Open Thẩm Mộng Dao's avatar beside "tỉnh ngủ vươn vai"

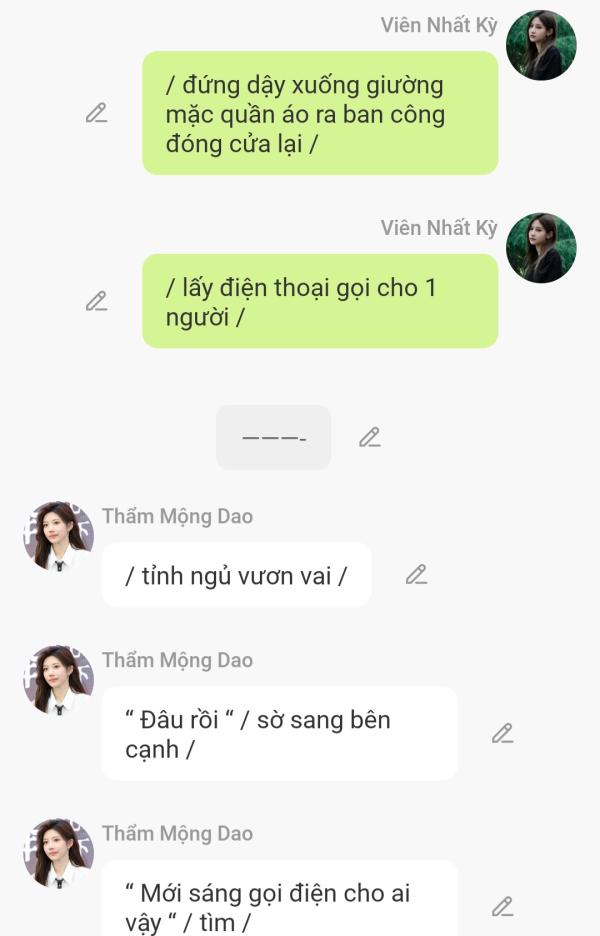click(59, 537)
